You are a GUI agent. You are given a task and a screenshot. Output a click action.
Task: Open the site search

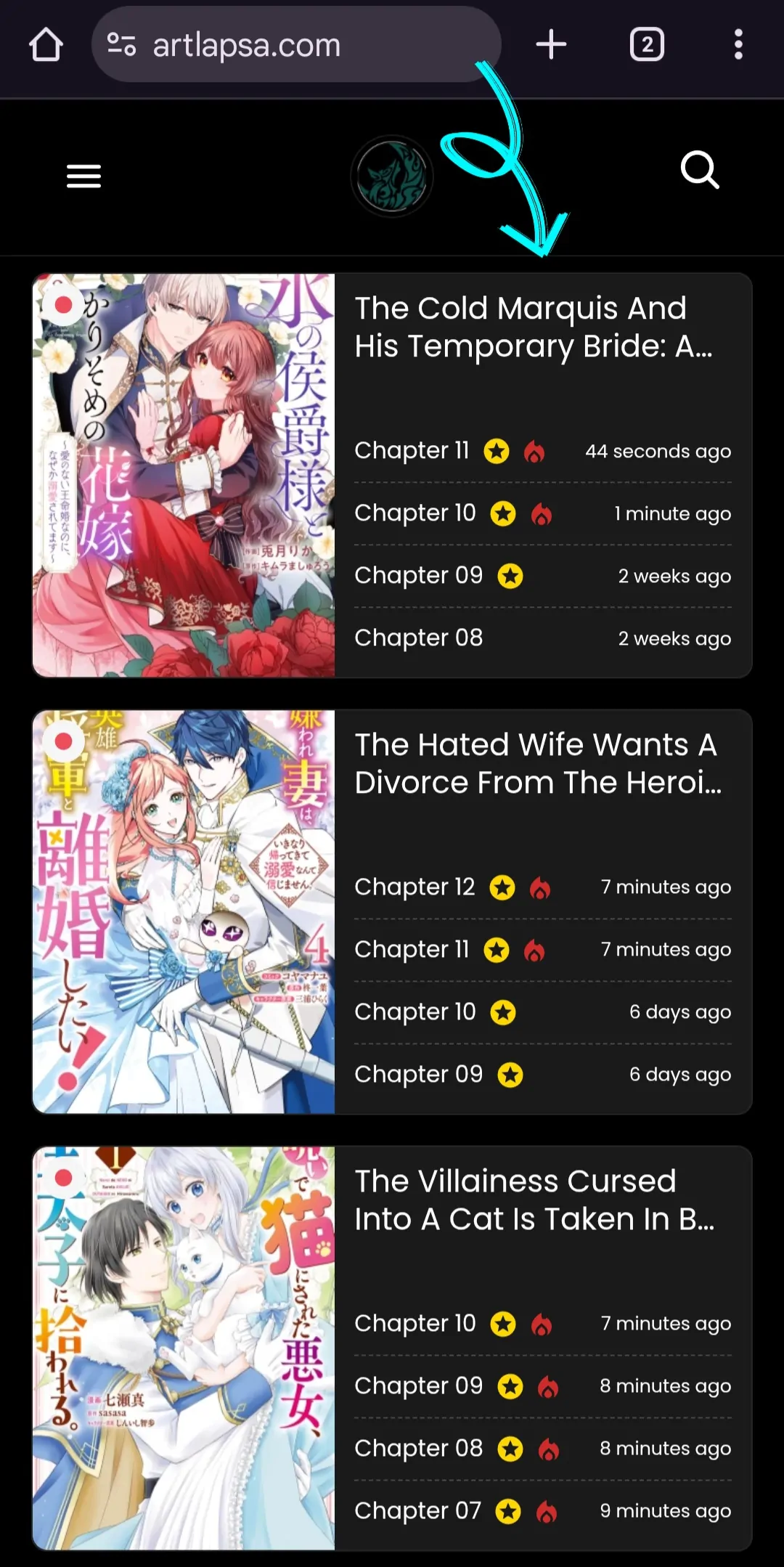pos(700,171)
